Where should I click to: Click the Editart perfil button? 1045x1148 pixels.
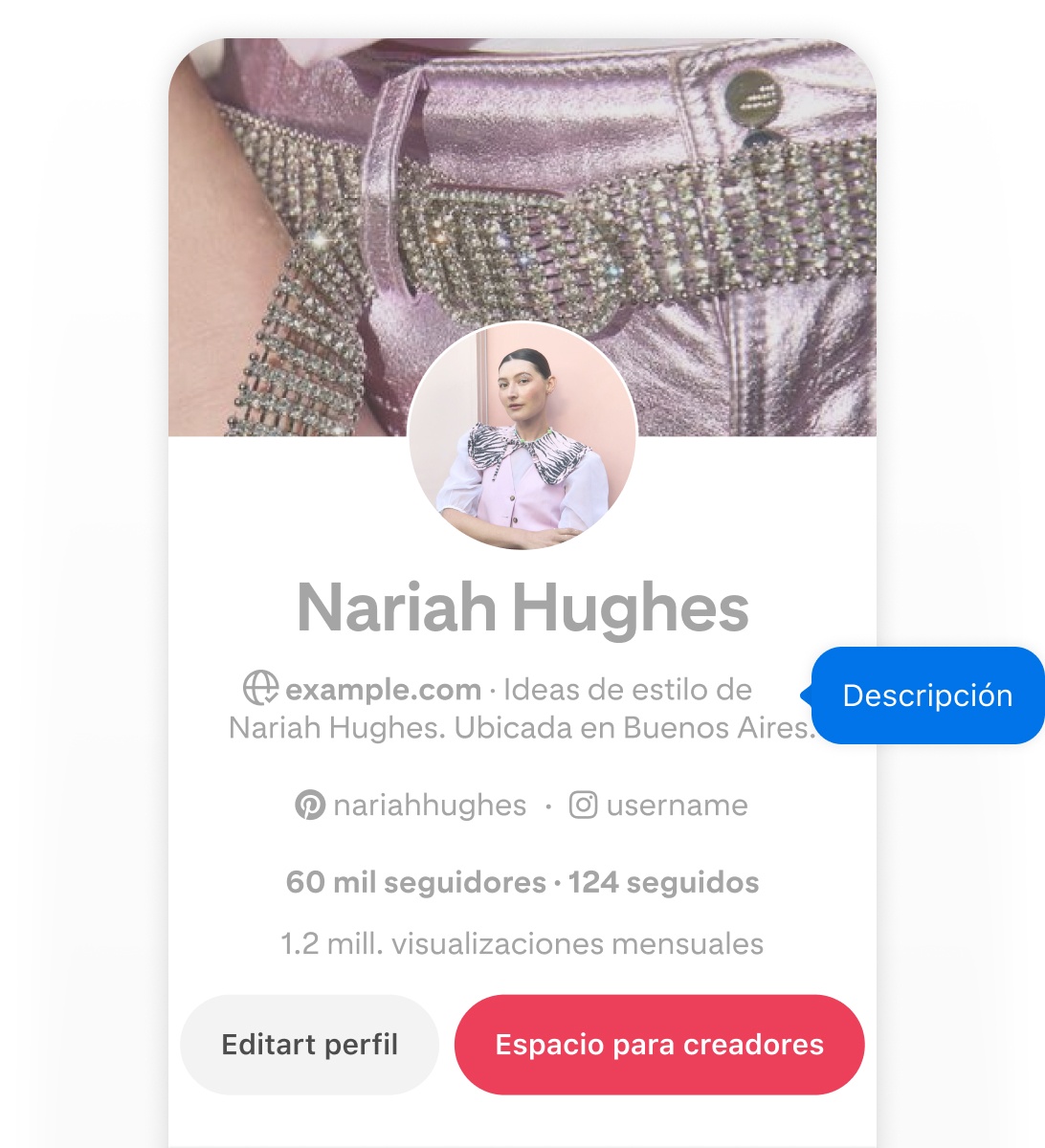tap(308, 1045)
